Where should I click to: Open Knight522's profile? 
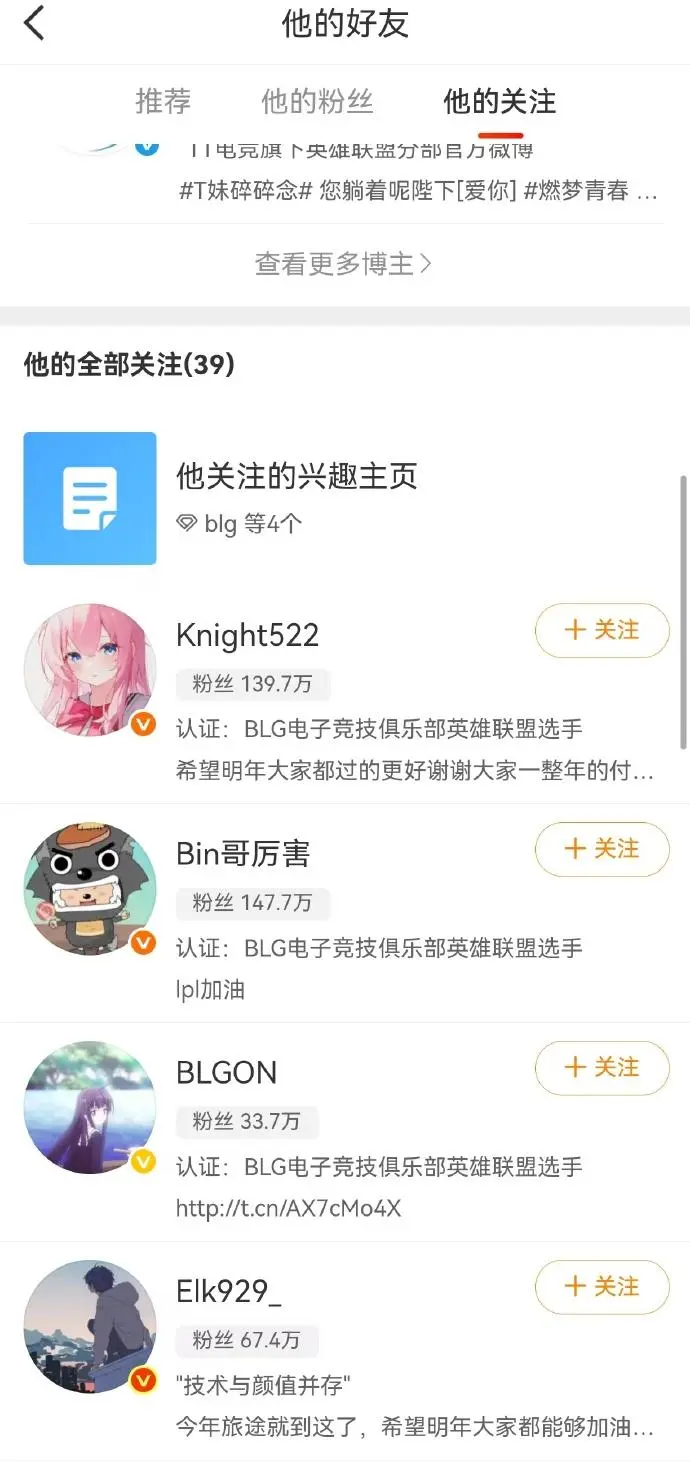[x=247, y=636]
